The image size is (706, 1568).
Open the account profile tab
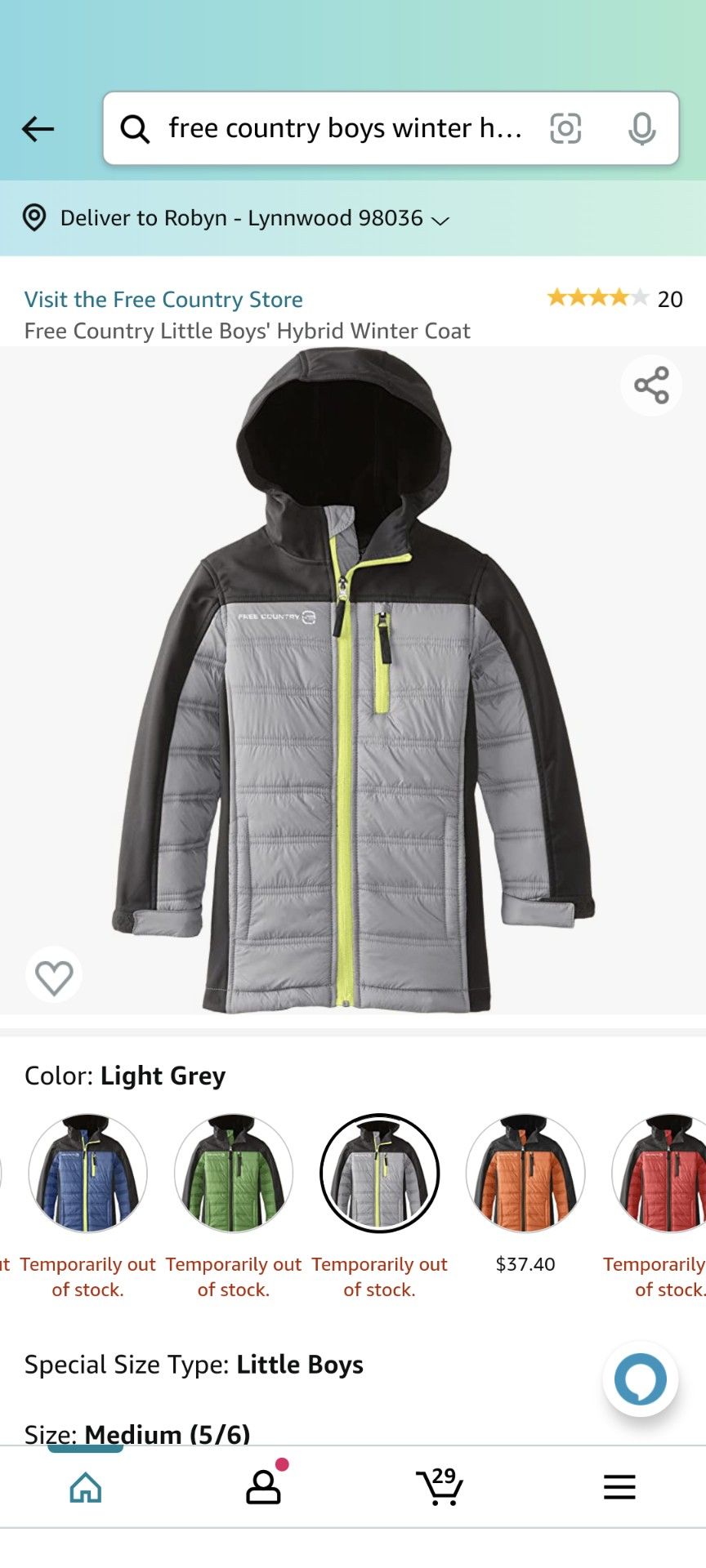pos(263,1488)
